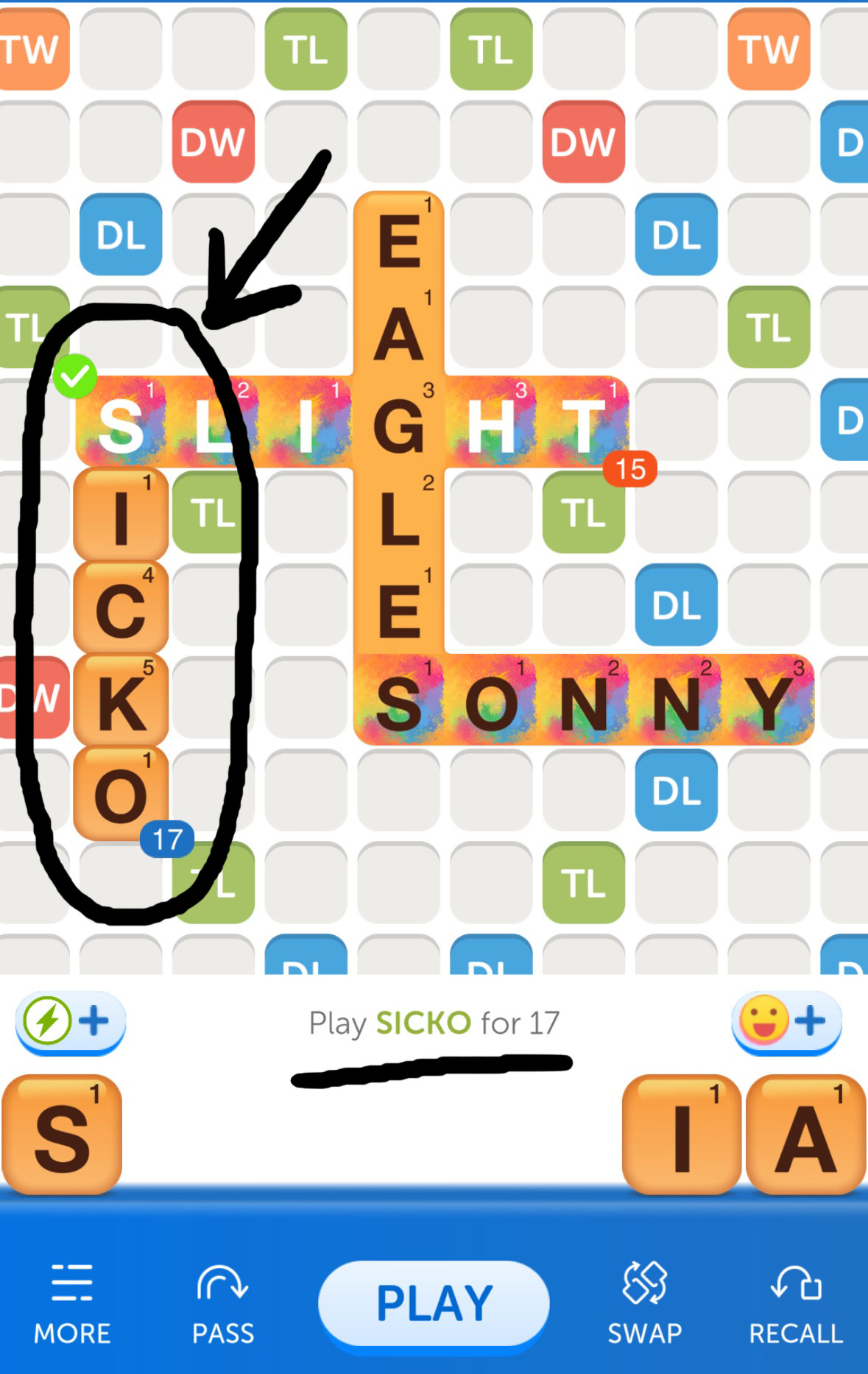The height and width of the screenshot is (1374, 868).
Task: Tap PLAY to submit SICKO
Action: 434,1304
